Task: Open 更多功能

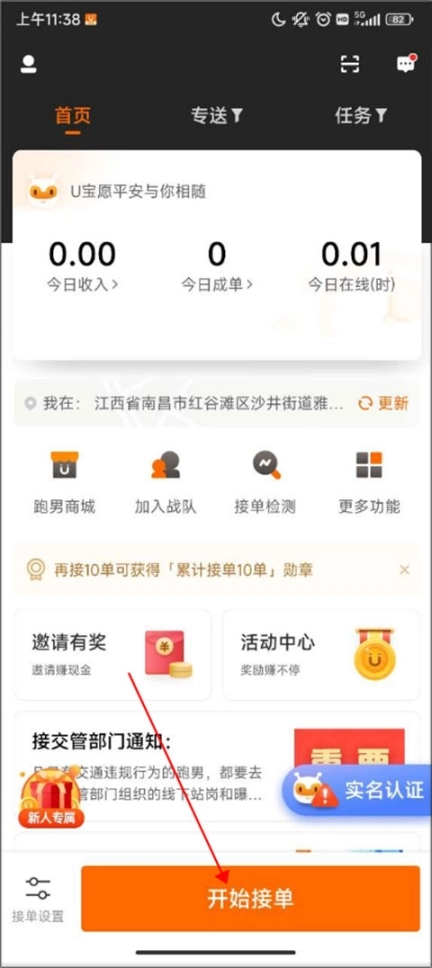Action: [369, 482]
